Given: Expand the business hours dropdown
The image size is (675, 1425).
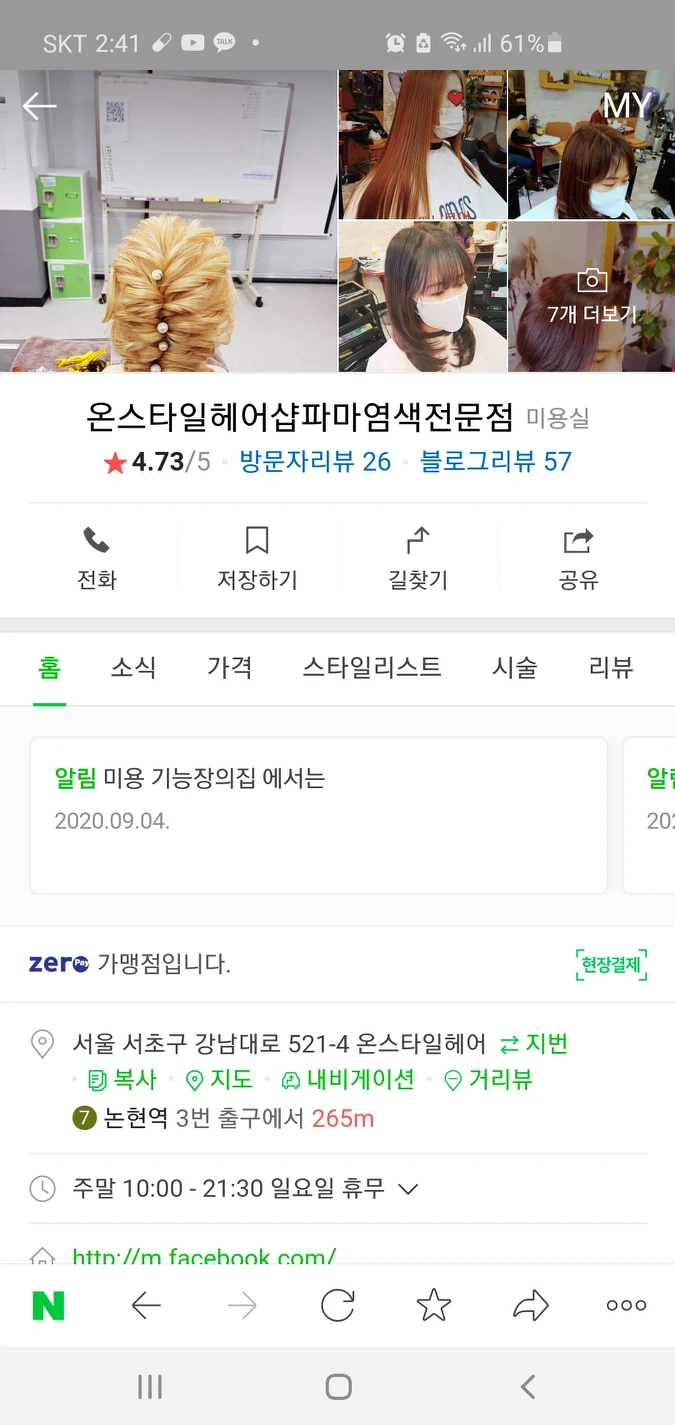Looking at the screenshot, I should click(x=408, y=1189).
